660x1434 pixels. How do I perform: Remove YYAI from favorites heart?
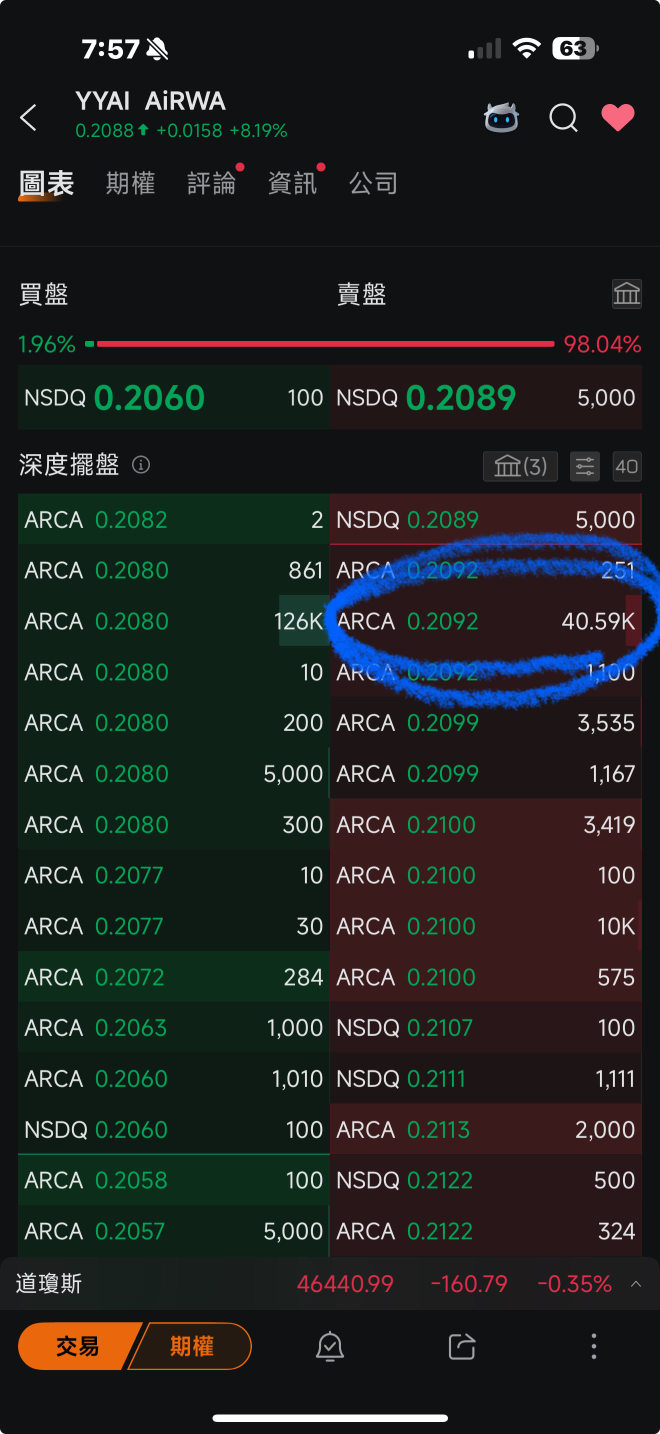617,118
